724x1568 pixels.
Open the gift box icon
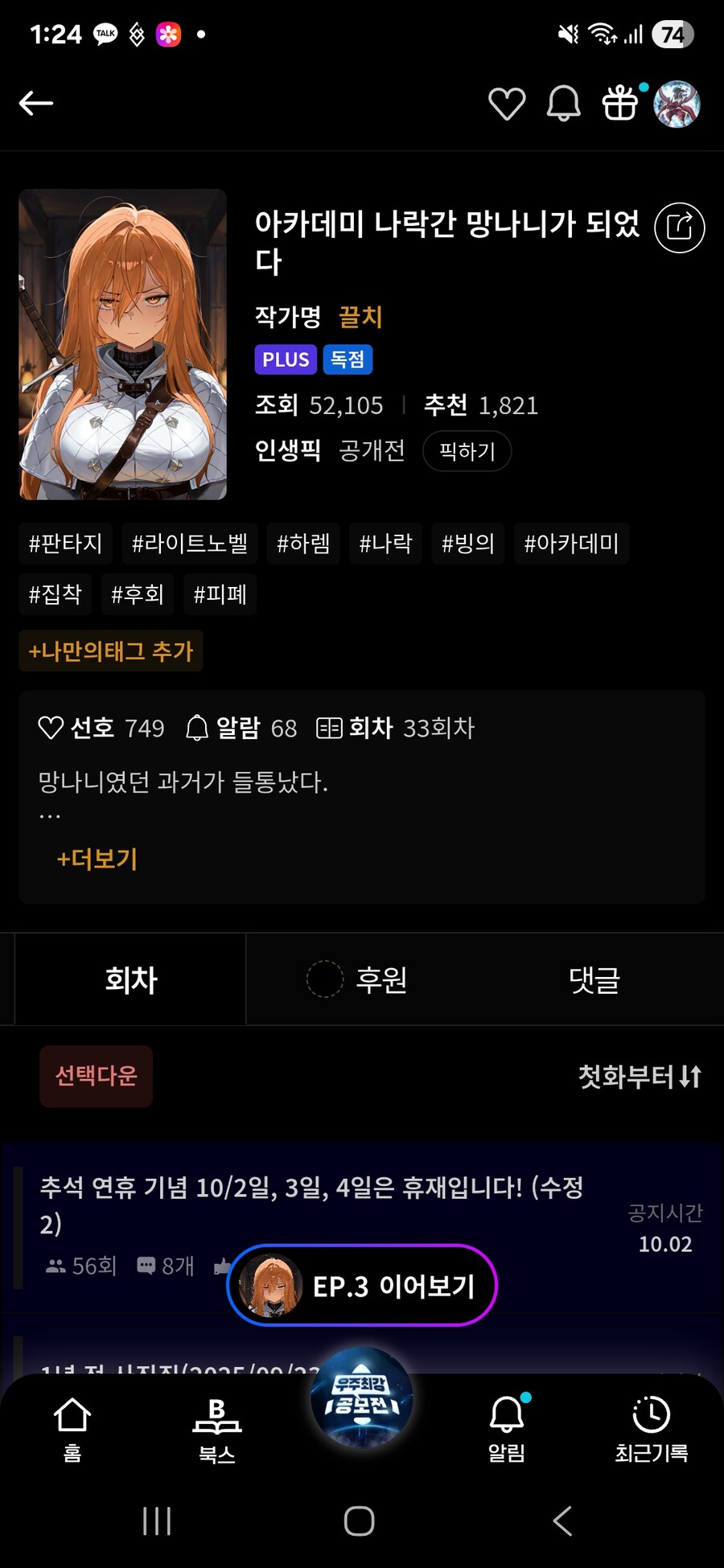(620, 104)
